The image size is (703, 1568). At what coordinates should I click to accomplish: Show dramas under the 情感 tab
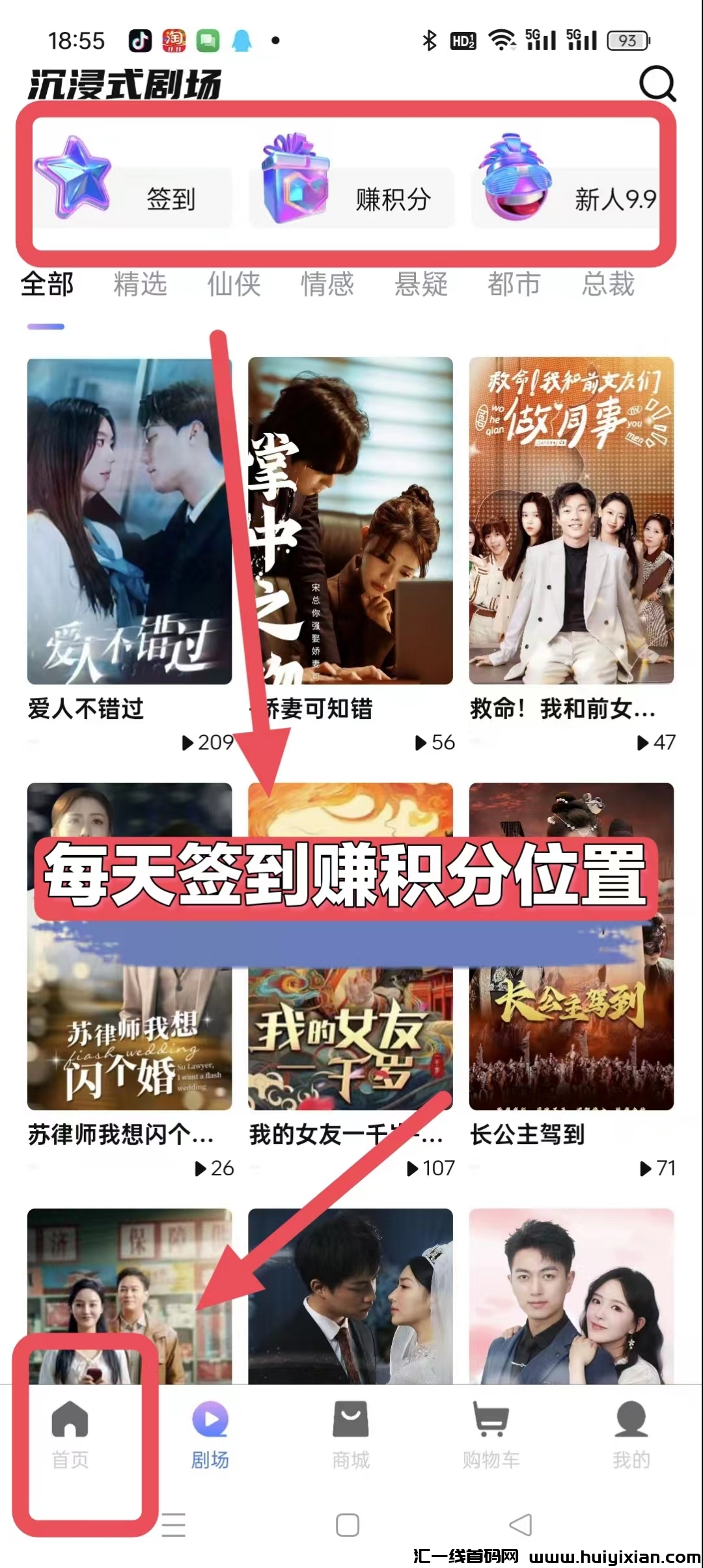pos(327,285)
